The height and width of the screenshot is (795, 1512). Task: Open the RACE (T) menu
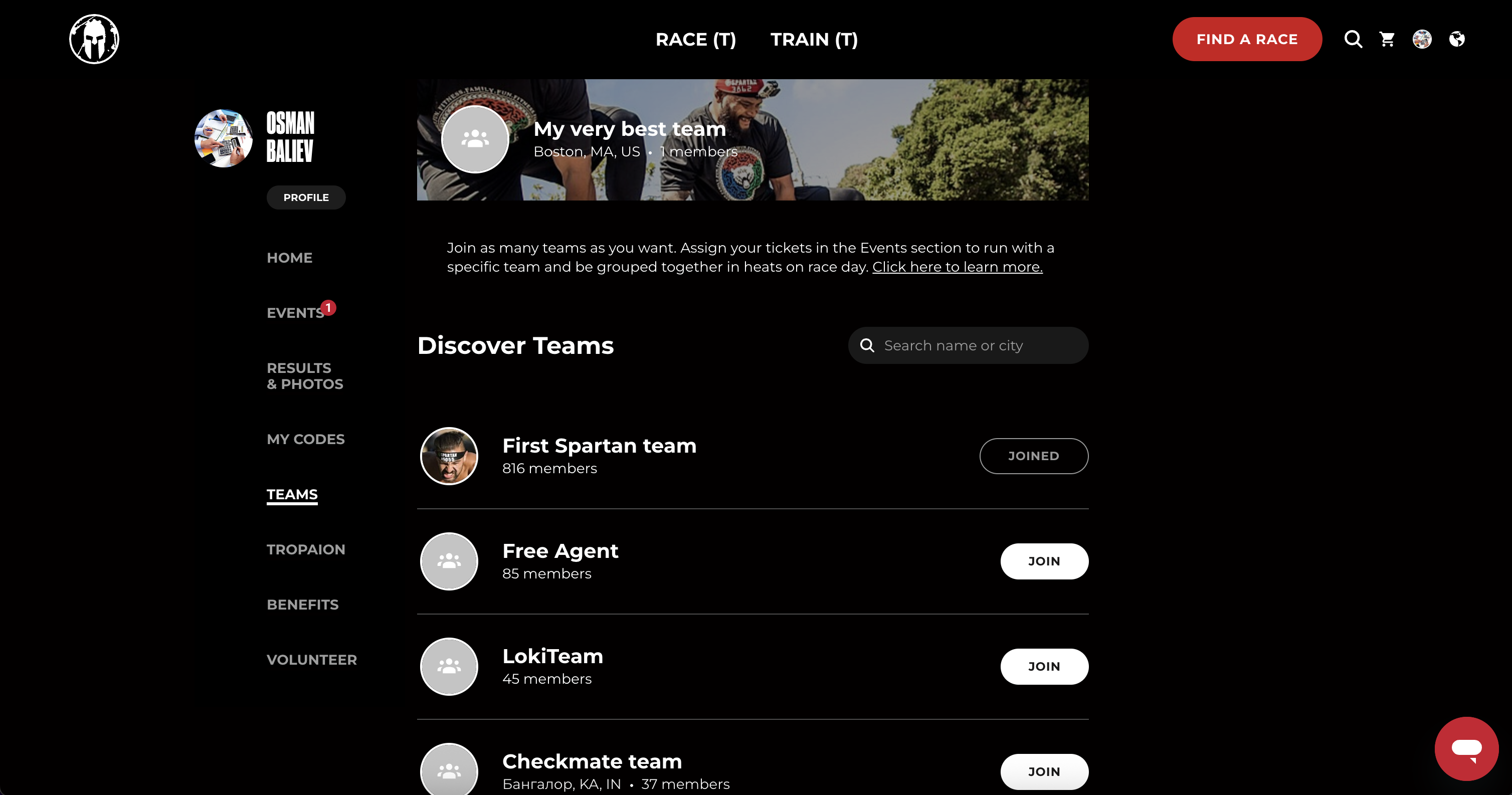(x=695, y=39)
